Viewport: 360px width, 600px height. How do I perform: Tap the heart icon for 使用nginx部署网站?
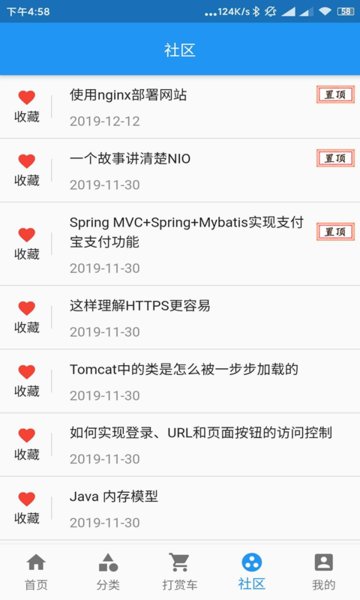pos(27,97)
